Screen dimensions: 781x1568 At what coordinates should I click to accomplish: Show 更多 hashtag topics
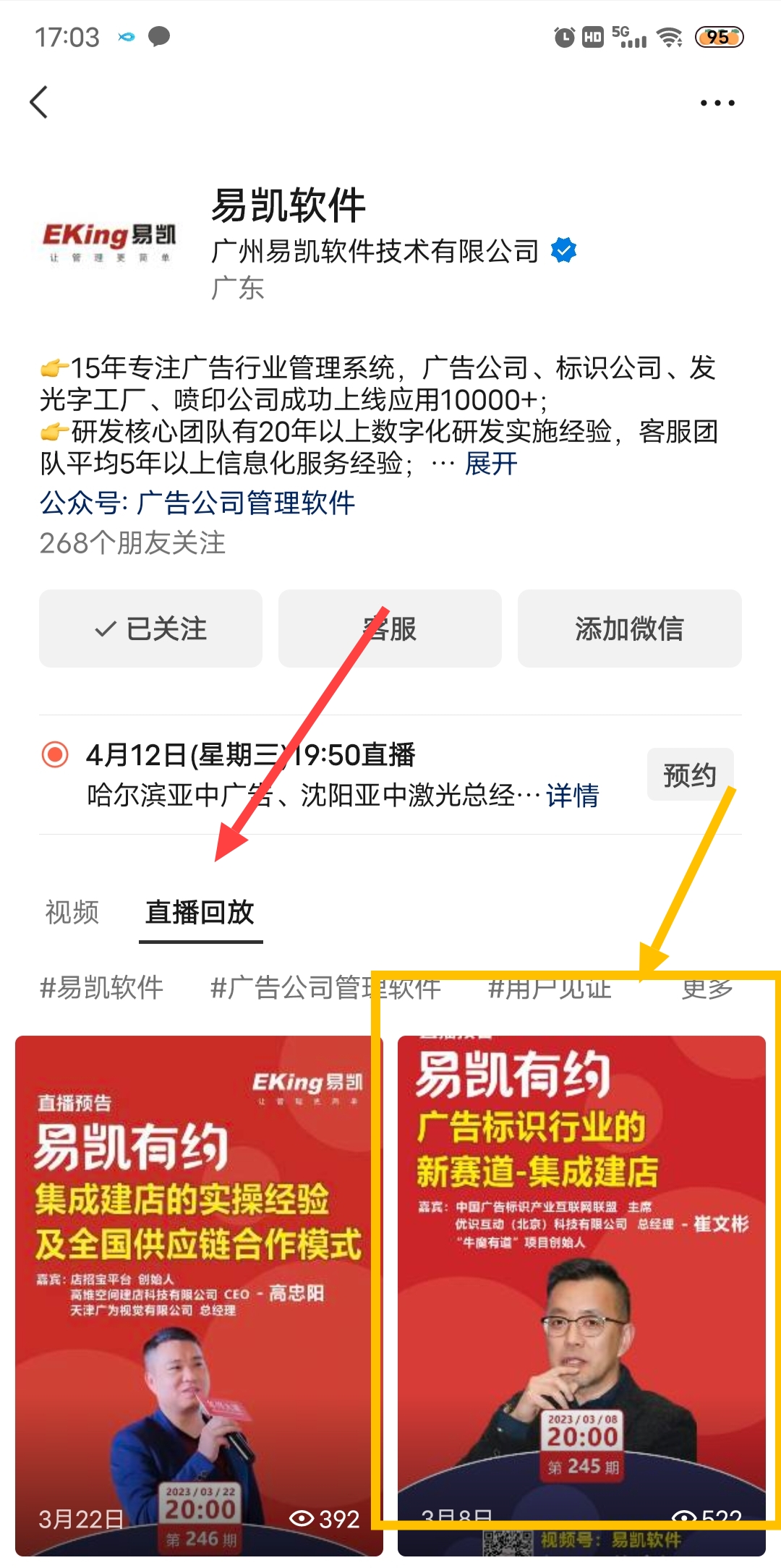coord(707,987)
